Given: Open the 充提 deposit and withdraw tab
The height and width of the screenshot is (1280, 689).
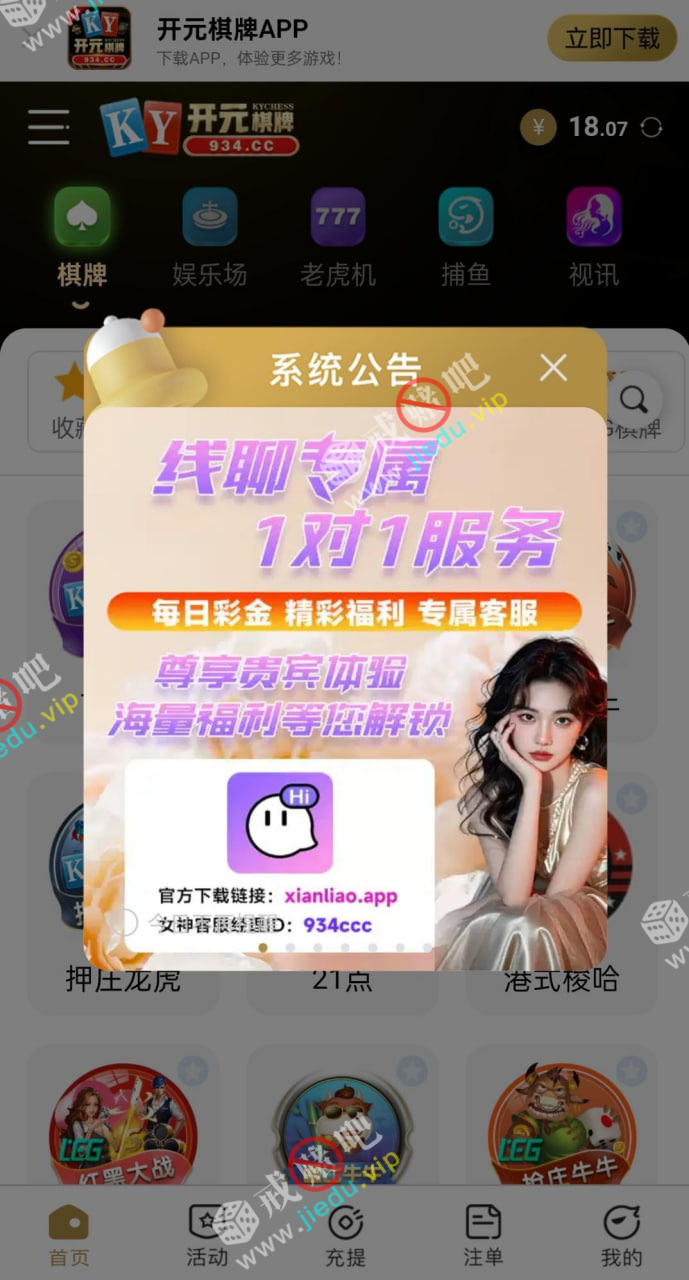Looking at the screenshot, I should (x=345, y=1236).
